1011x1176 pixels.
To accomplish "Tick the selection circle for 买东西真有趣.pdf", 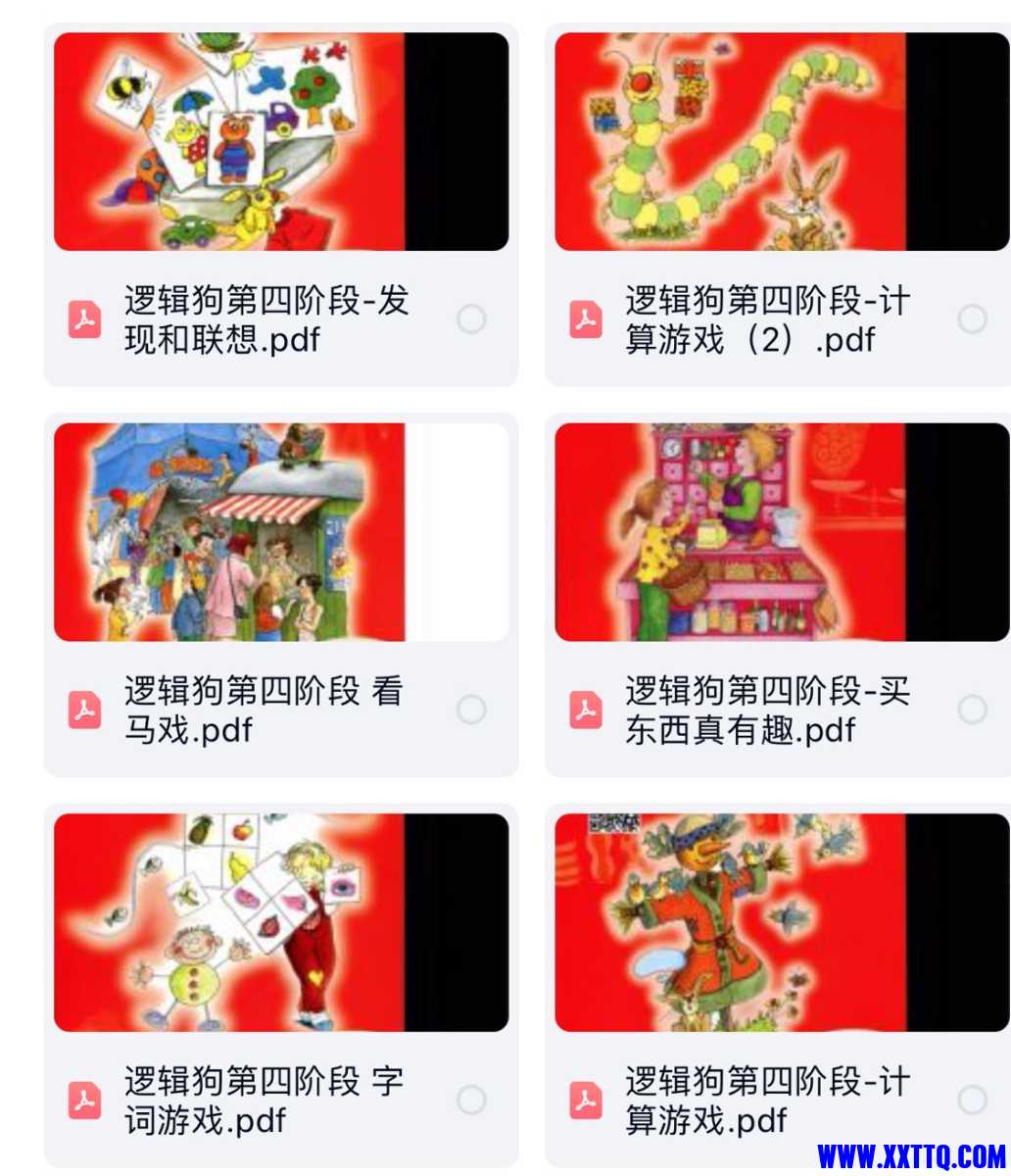I will [x=972, y=710].
